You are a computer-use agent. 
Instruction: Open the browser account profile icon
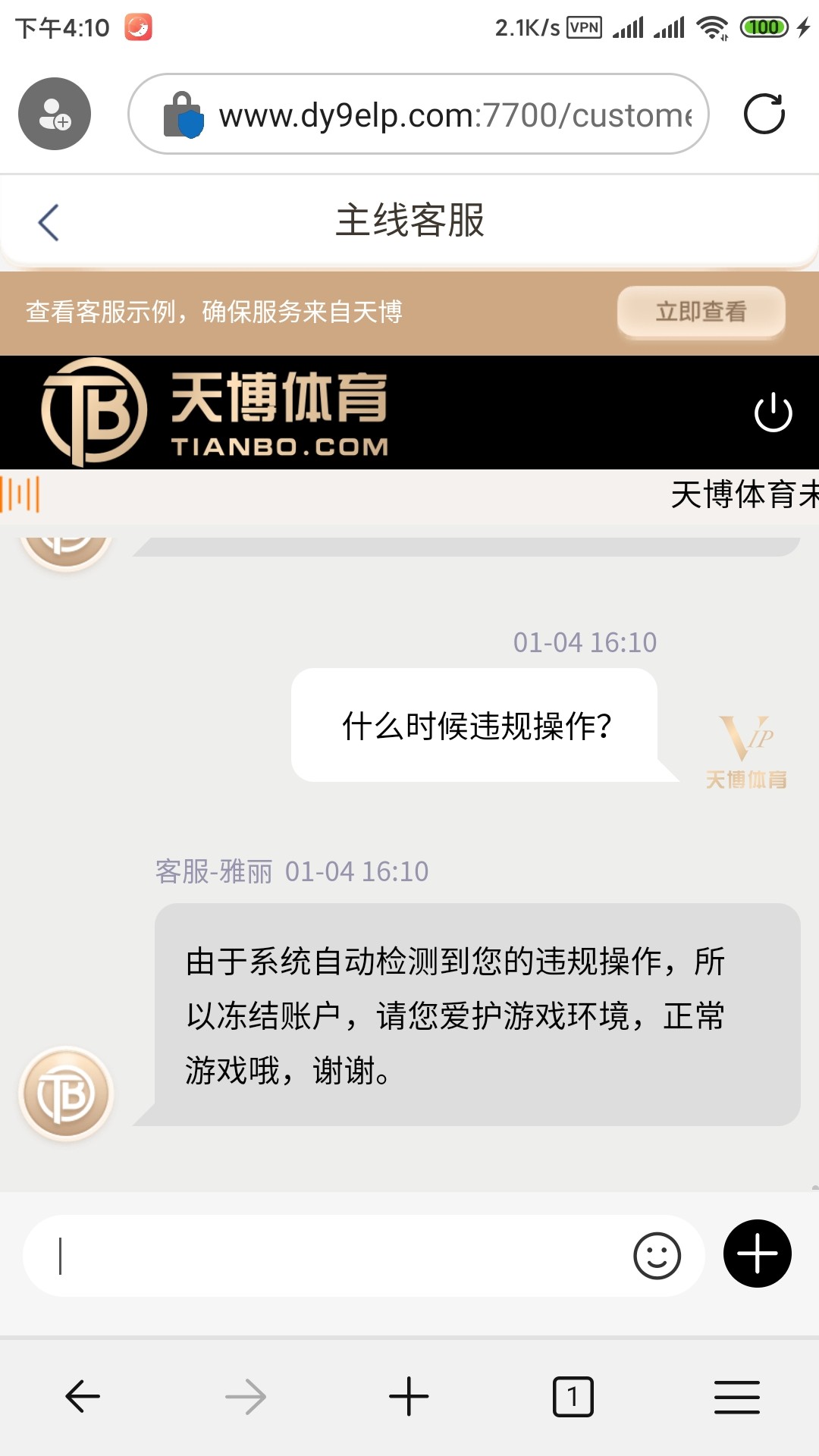pyautogui.click(x=55, y=114)
